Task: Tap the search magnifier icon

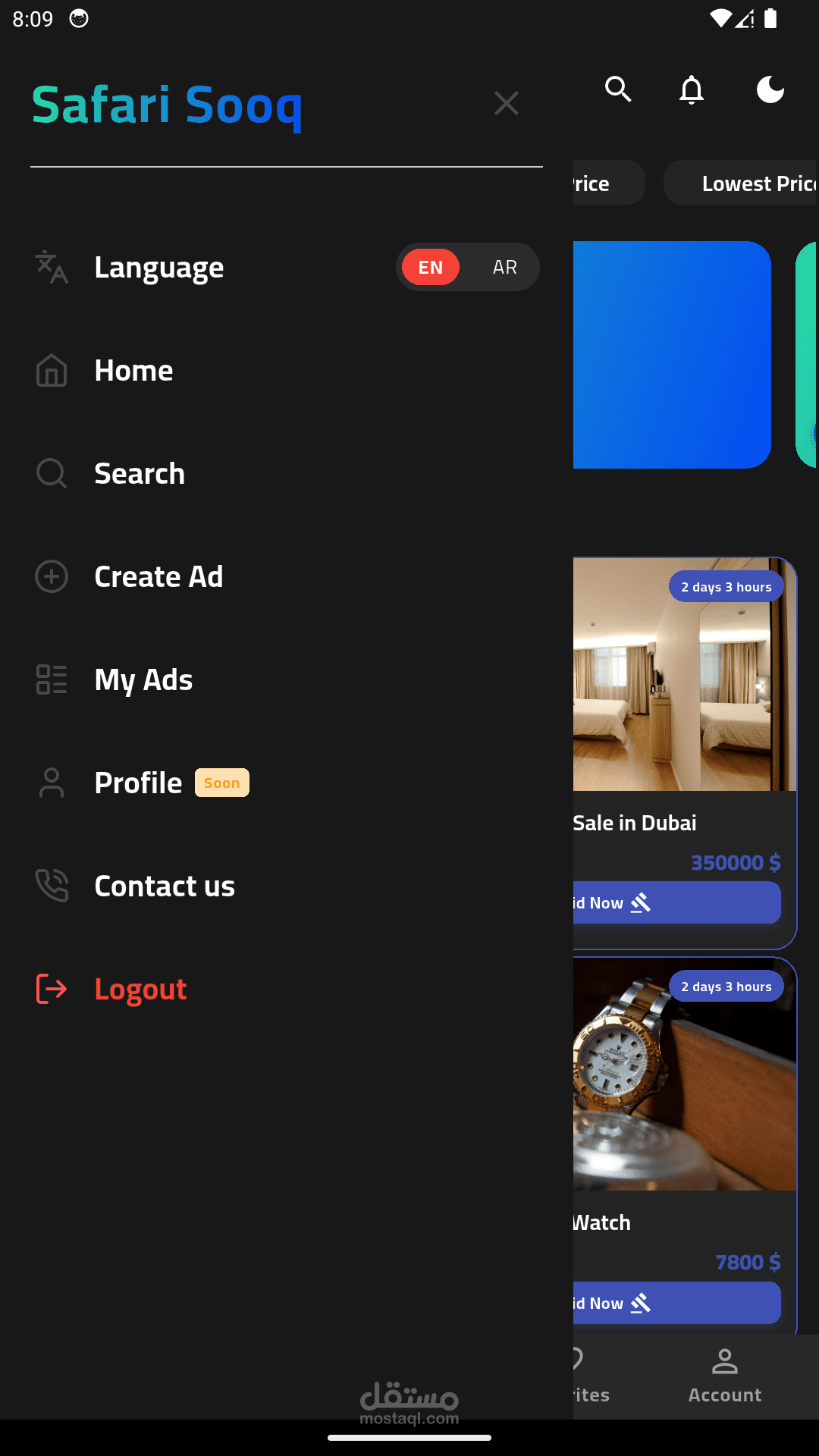Action: coord(618,89)
